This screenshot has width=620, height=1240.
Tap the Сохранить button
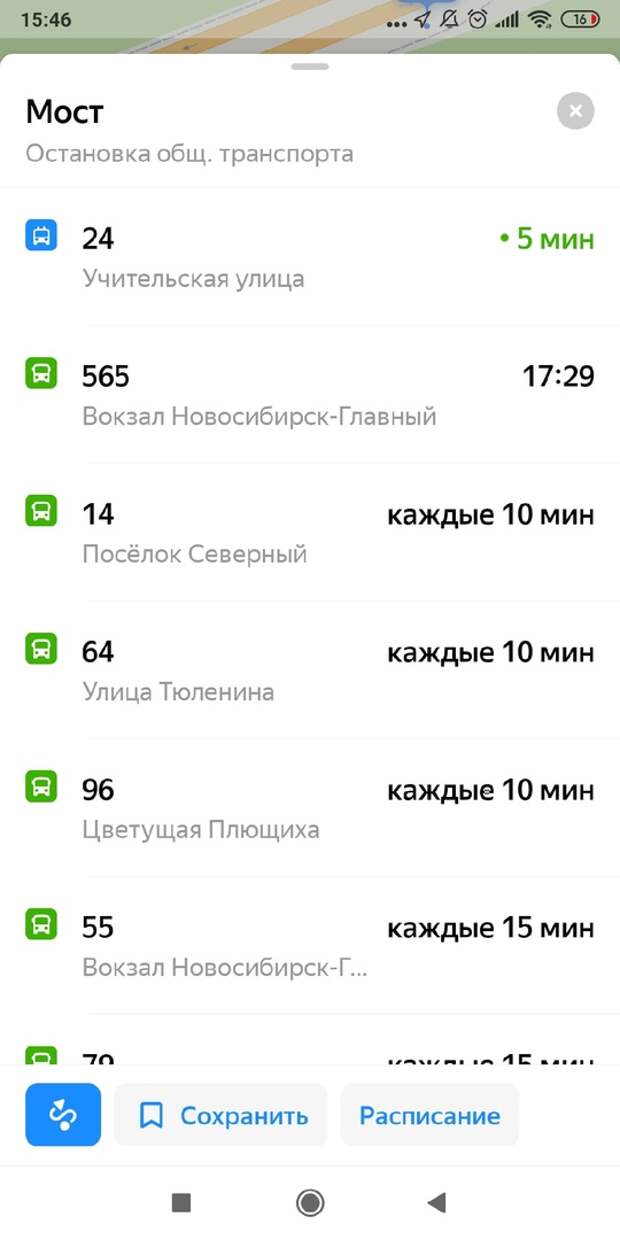point(221,1115)
